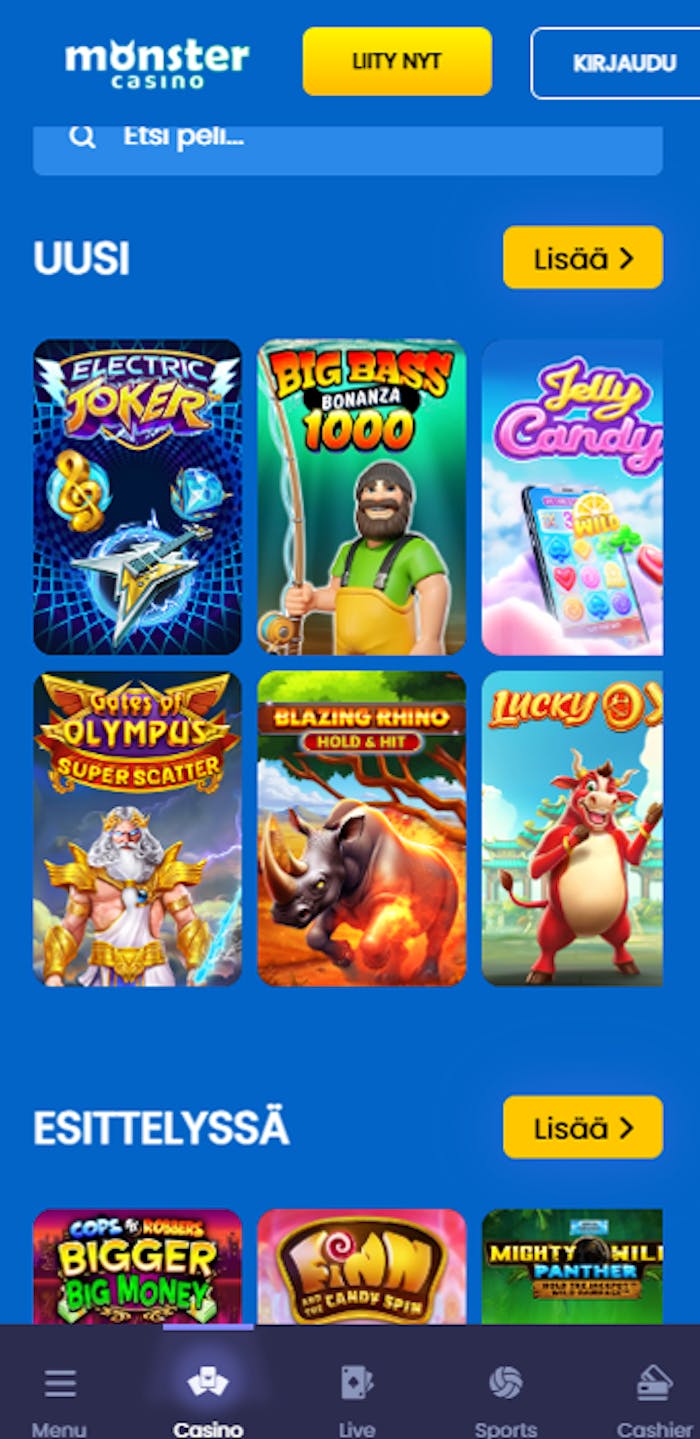This screenshot has width=700, height=1439.
Task: Tap the LIITY NYT sign-up button
Action: 397,61
